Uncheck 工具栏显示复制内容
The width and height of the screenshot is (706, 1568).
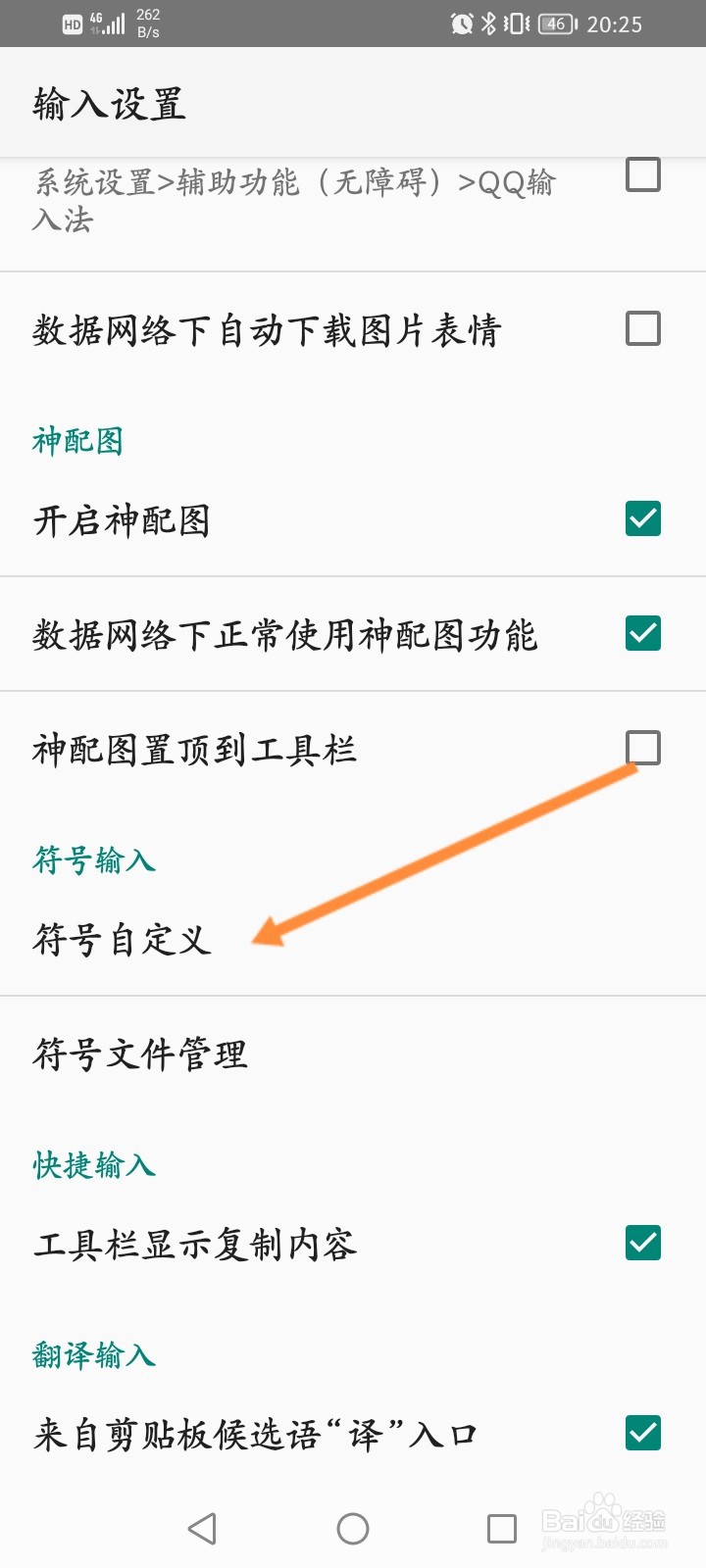point(642,1245)
